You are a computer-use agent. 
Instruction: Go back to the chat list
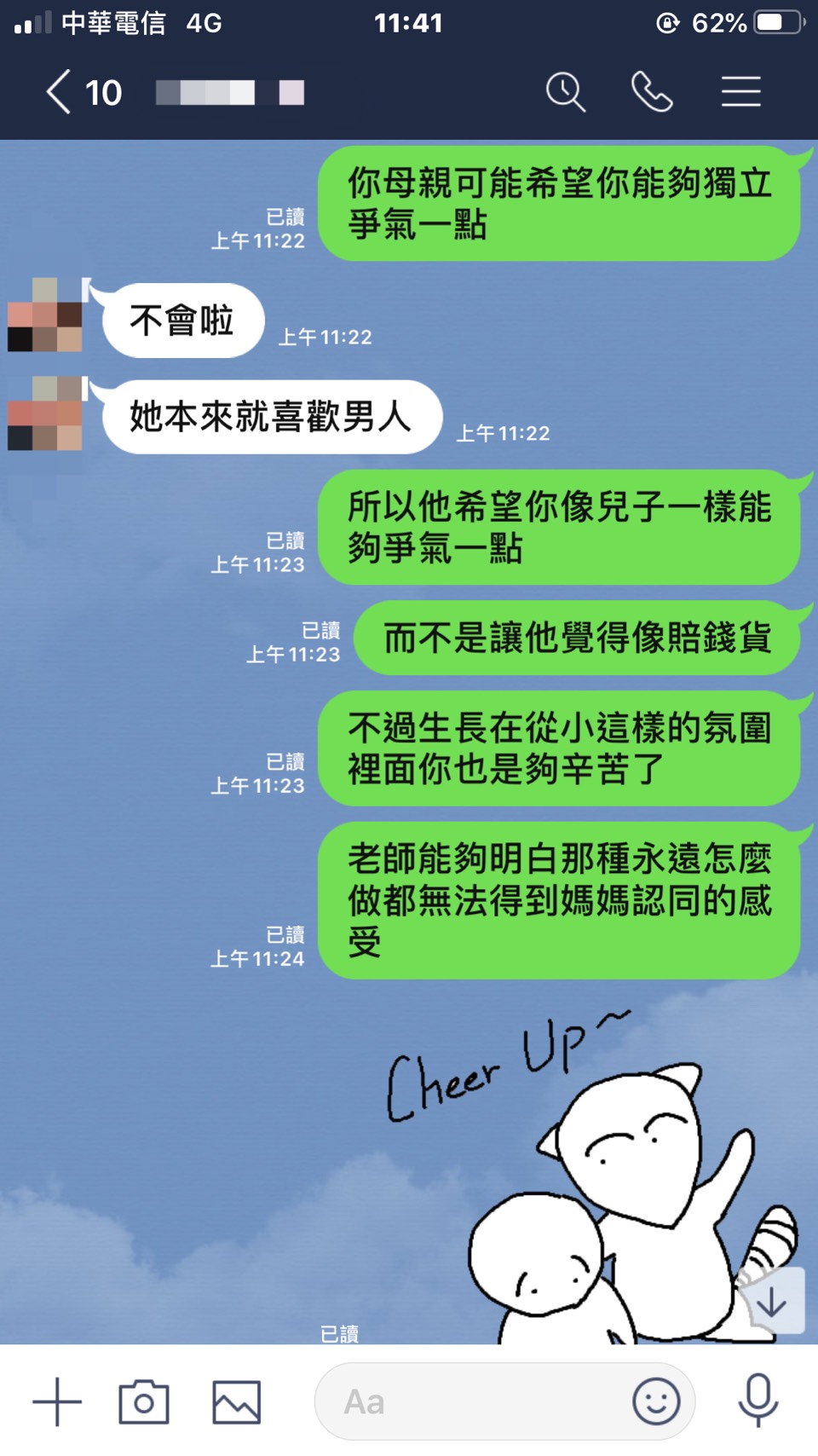(60, 92)
